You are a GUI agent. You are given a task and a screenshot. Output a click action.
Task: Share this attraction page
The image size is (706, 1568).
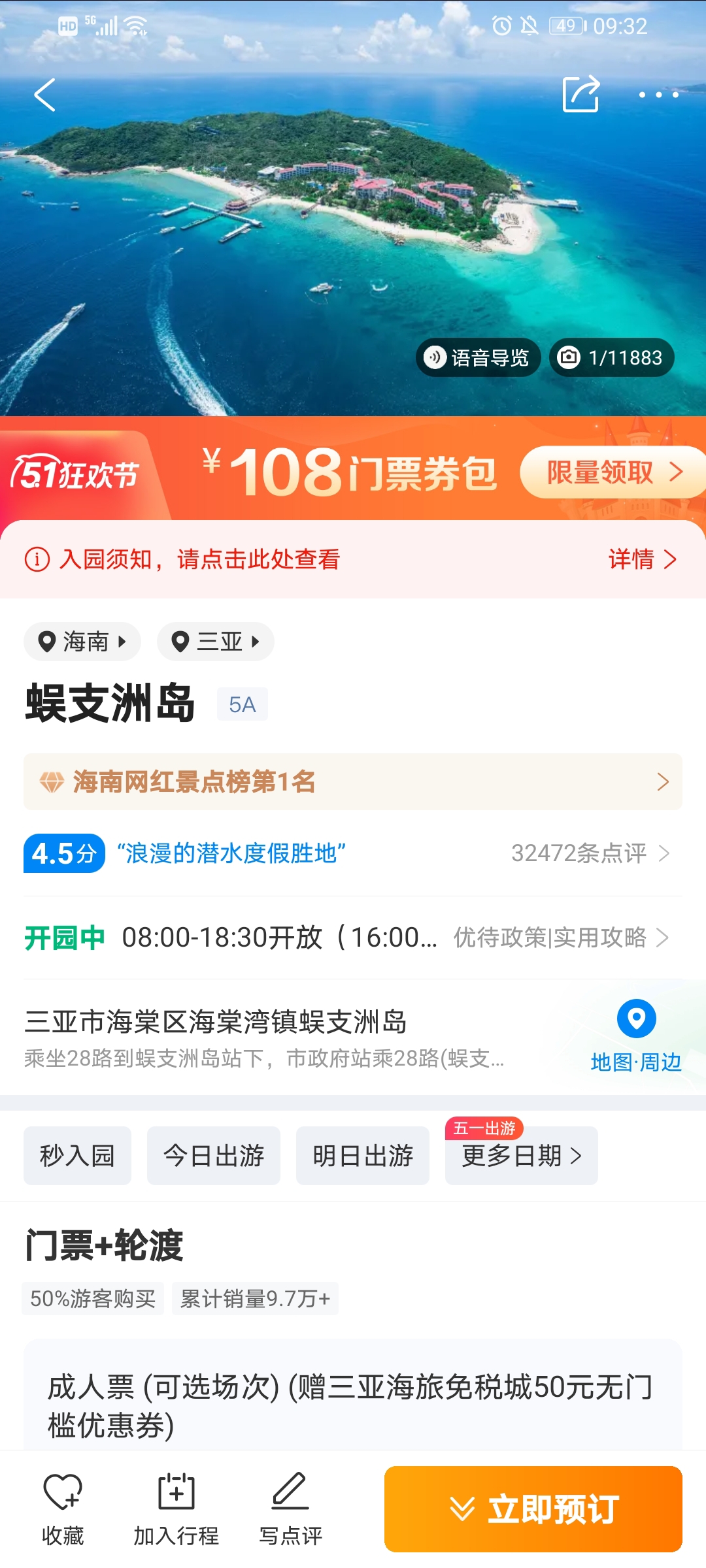click(x=580, y=95)
